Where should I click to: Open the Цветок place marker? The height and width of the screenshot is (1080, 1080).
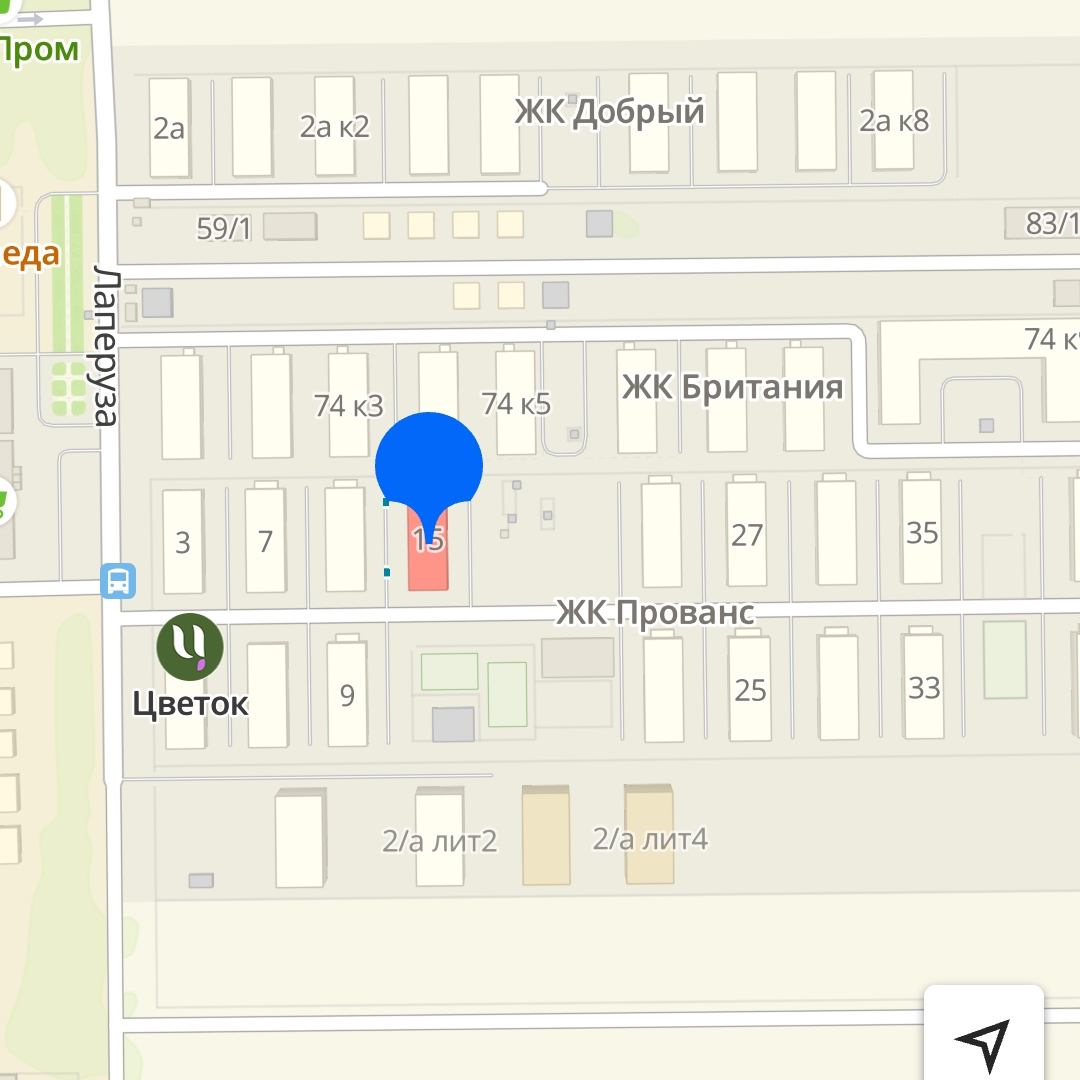pos(190,646)
